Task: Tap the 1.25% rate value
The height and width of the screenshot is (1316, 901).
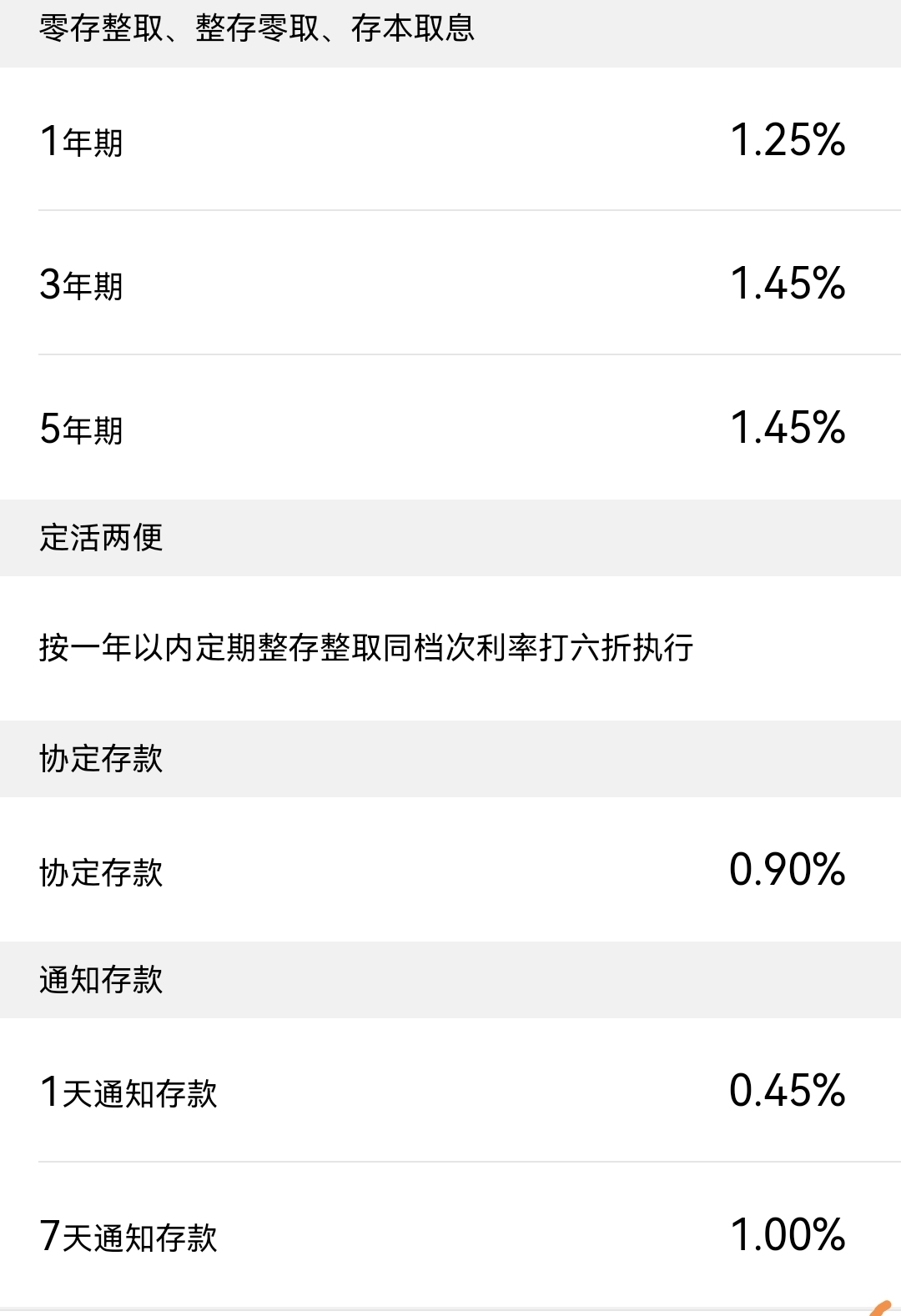Action: coord(788,142)
